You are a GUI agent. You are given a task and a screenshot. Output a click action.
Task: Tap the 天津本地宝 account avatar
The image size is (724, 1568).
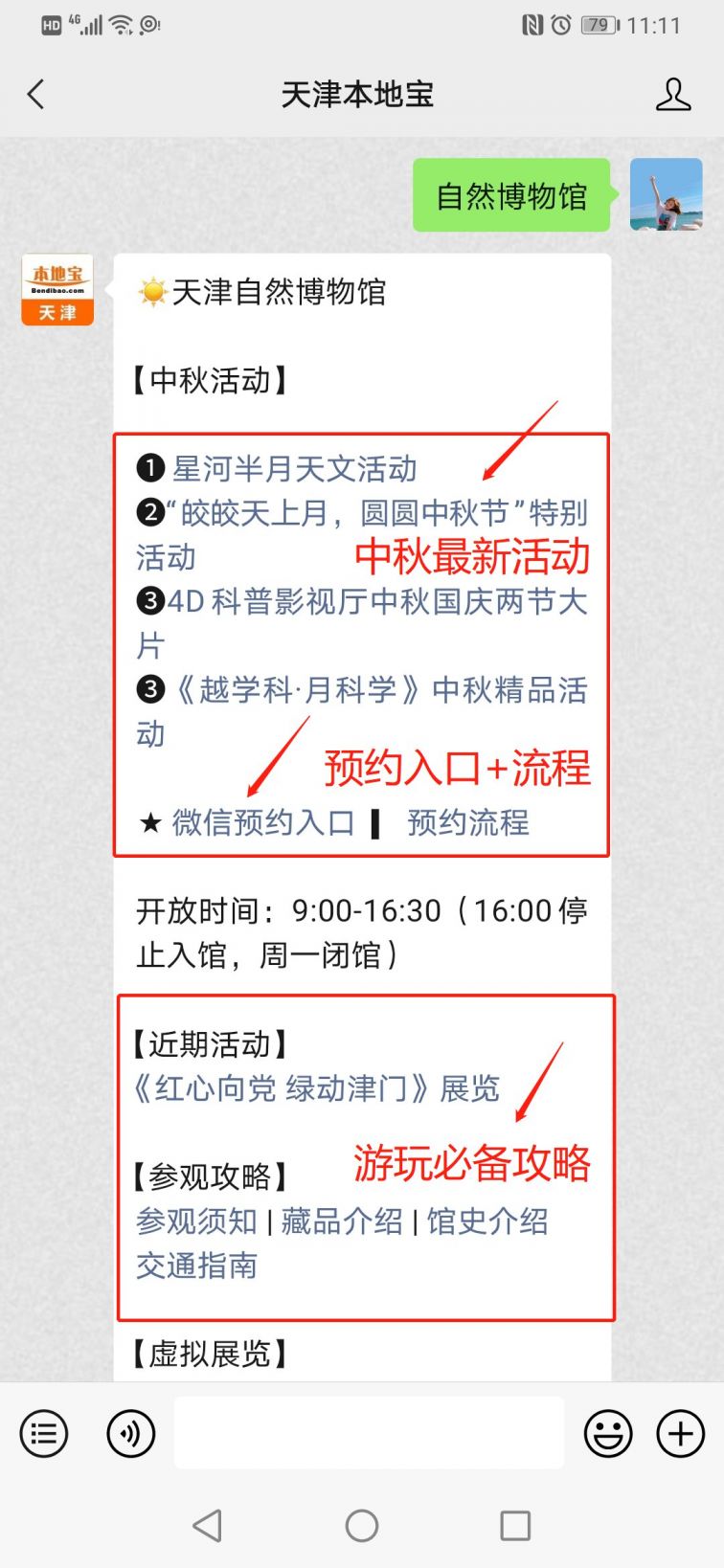(57, 290)
